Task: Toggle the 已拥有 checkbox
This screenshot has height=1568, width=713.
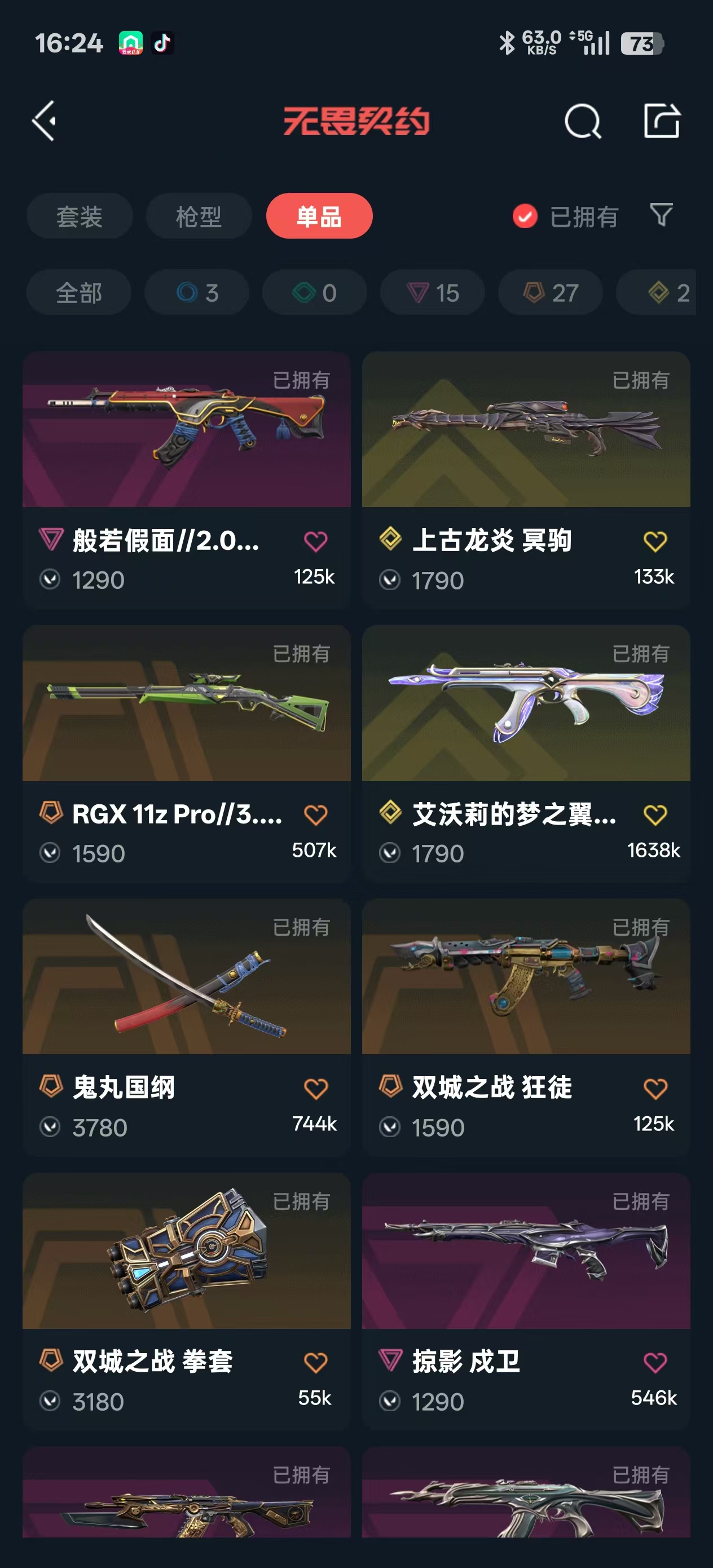Action: click(525, 216)
